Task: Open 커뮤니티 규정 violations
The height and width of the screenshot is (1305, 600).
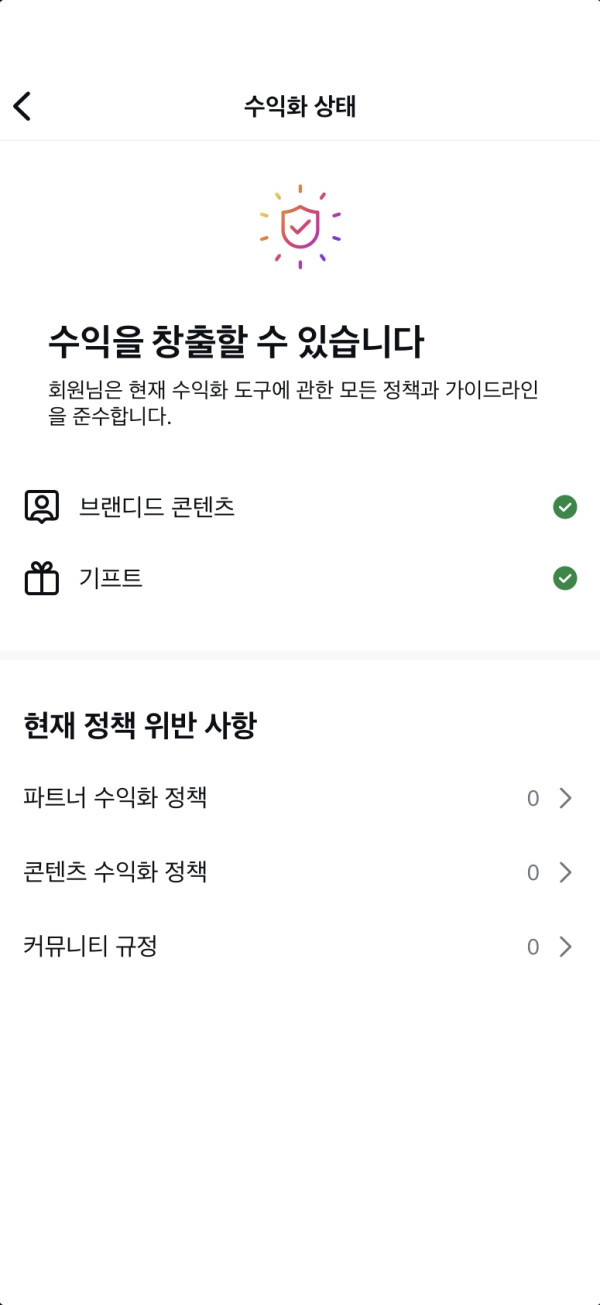Action: (x=300, y=946)
